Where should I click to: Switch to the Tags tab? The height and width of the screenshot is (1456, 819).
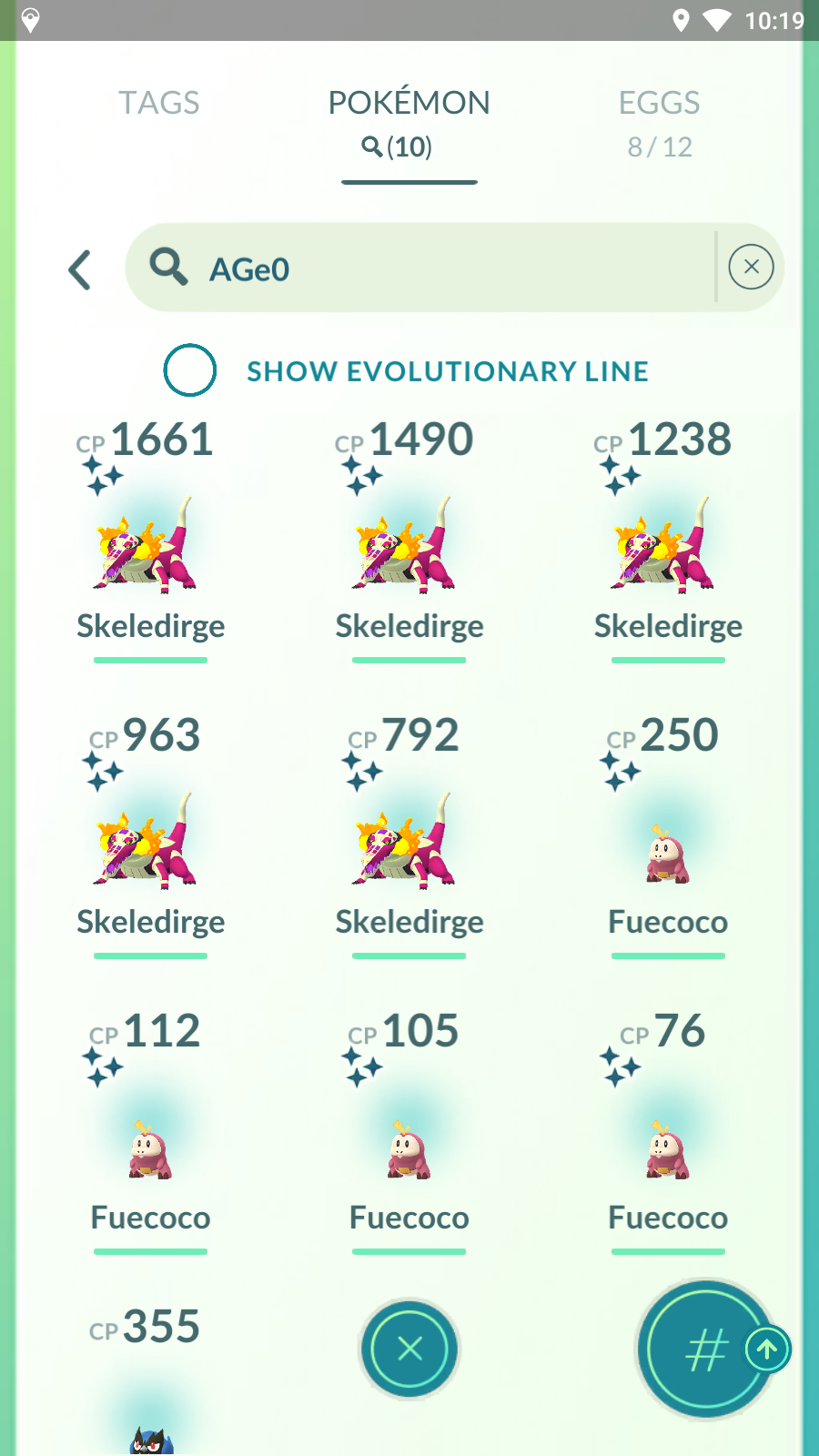[159, 104]
